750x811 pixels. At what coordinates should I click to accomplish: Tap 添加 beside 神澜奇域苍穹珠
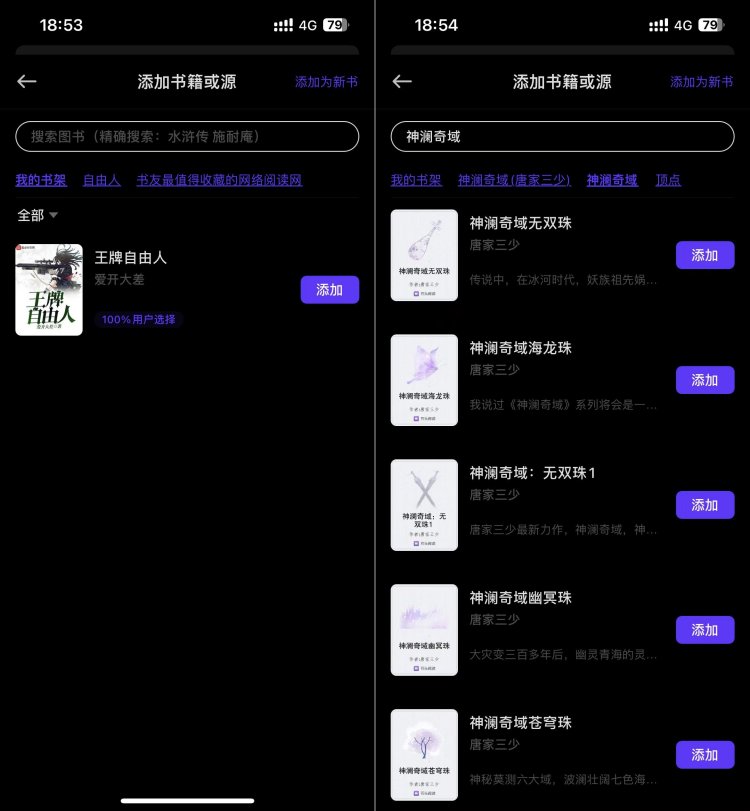click(x=704, y=755)
